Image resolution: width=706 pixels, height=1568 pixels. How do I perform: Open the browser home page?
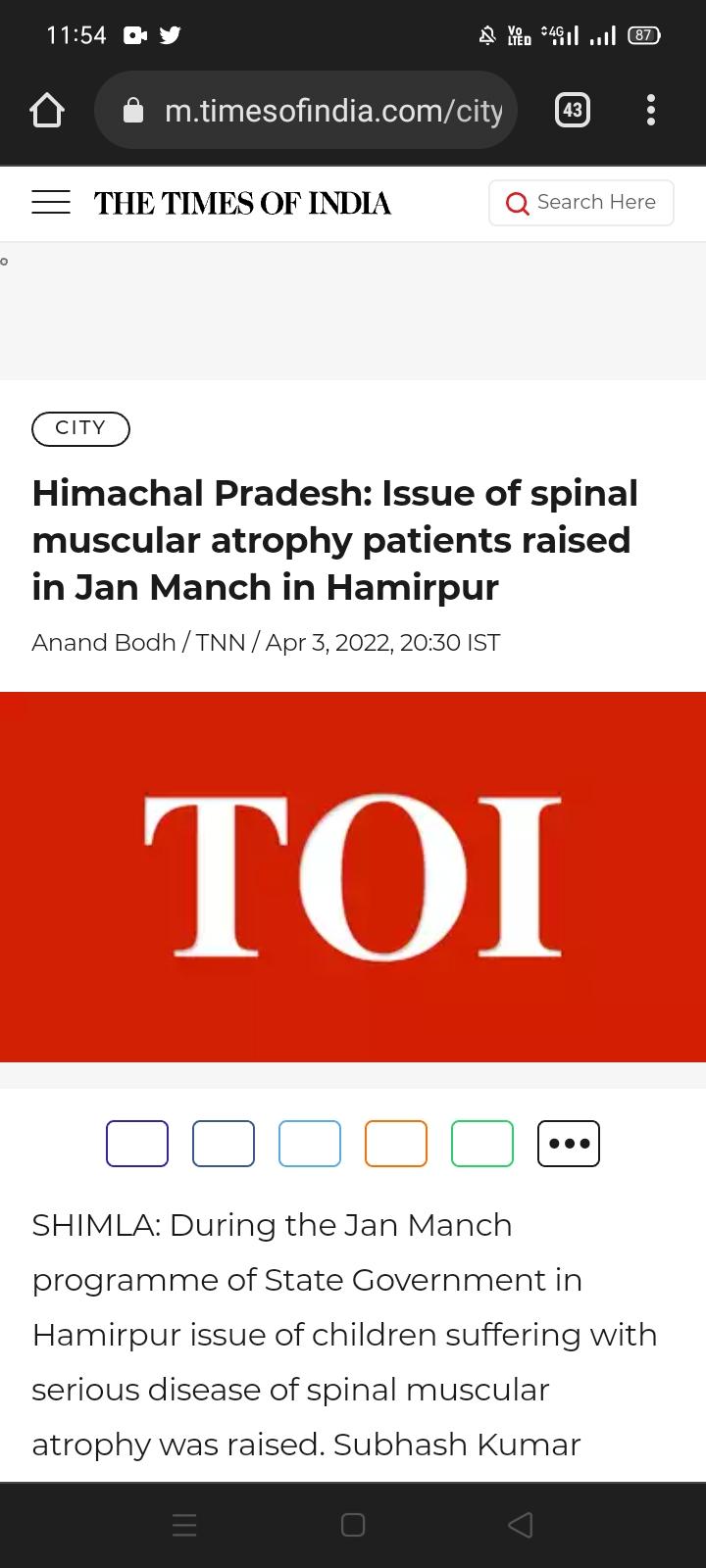click(47, 110)
